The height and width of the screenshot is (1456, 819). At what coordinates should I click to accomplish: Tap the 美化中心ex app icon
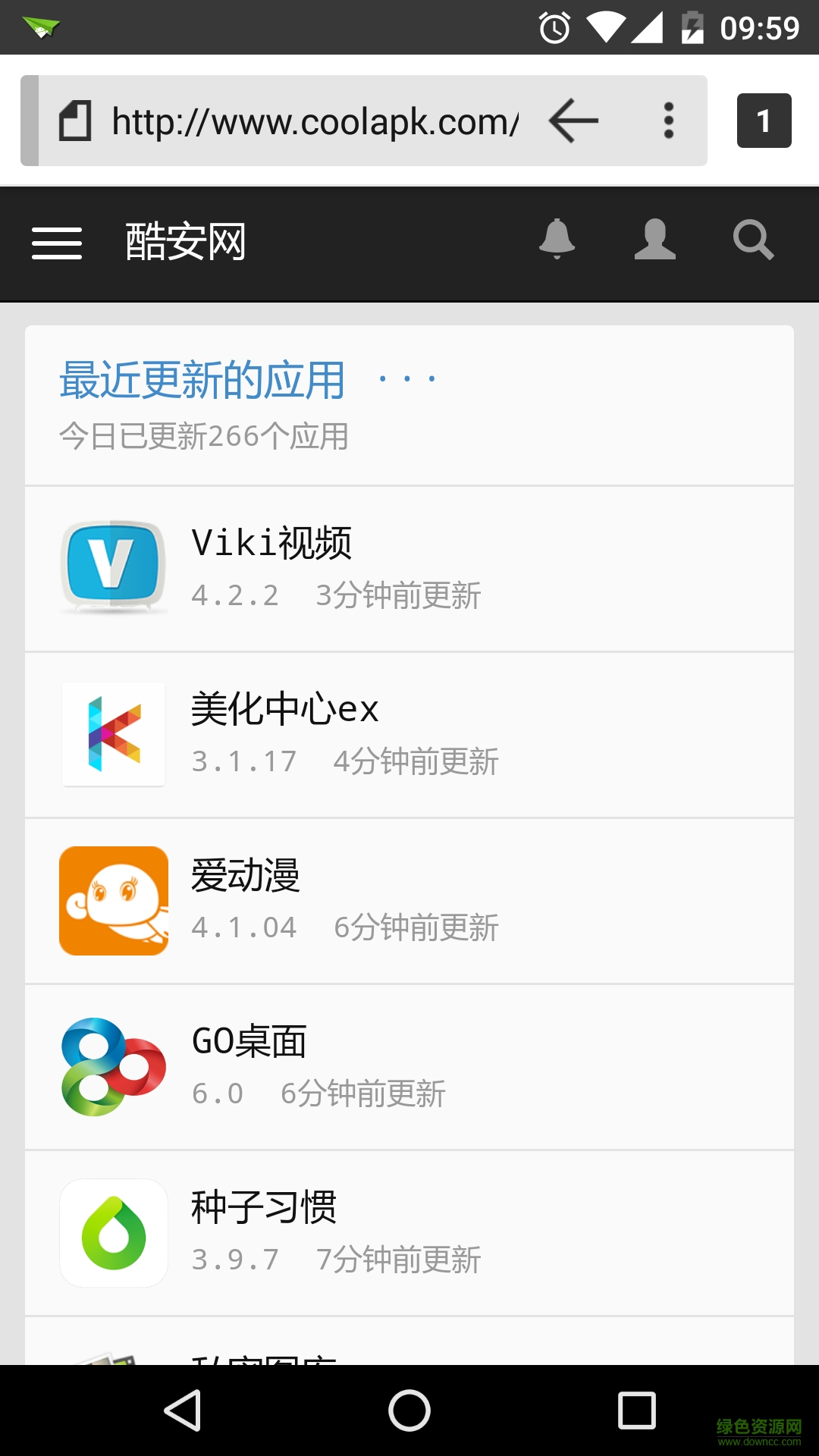pos(112,734)
